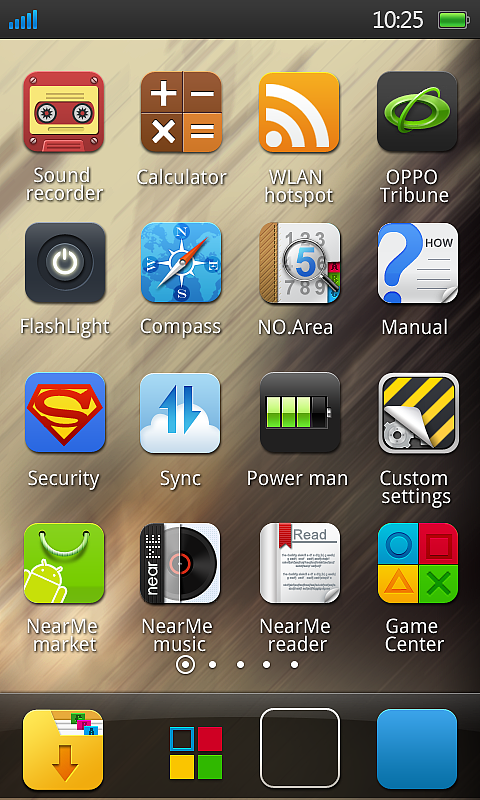Image resolution: width=480 pixels, height=800 pixels.
Task: Tap the solid blue dock icon
Action: click(x=417, y=749)
